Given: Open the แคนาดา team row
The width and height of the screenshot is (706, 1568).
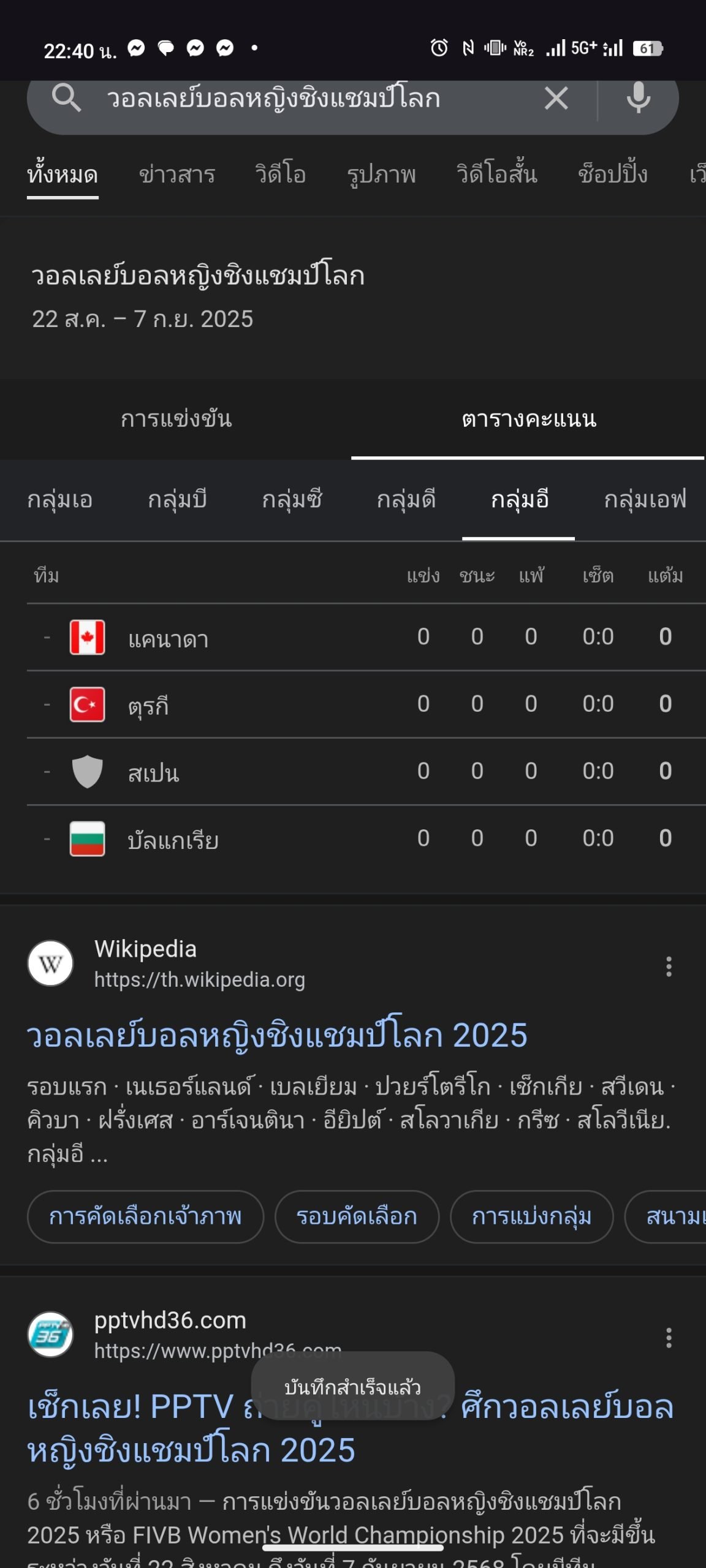Looking at the screenshot, I should (x=366, y=638).
